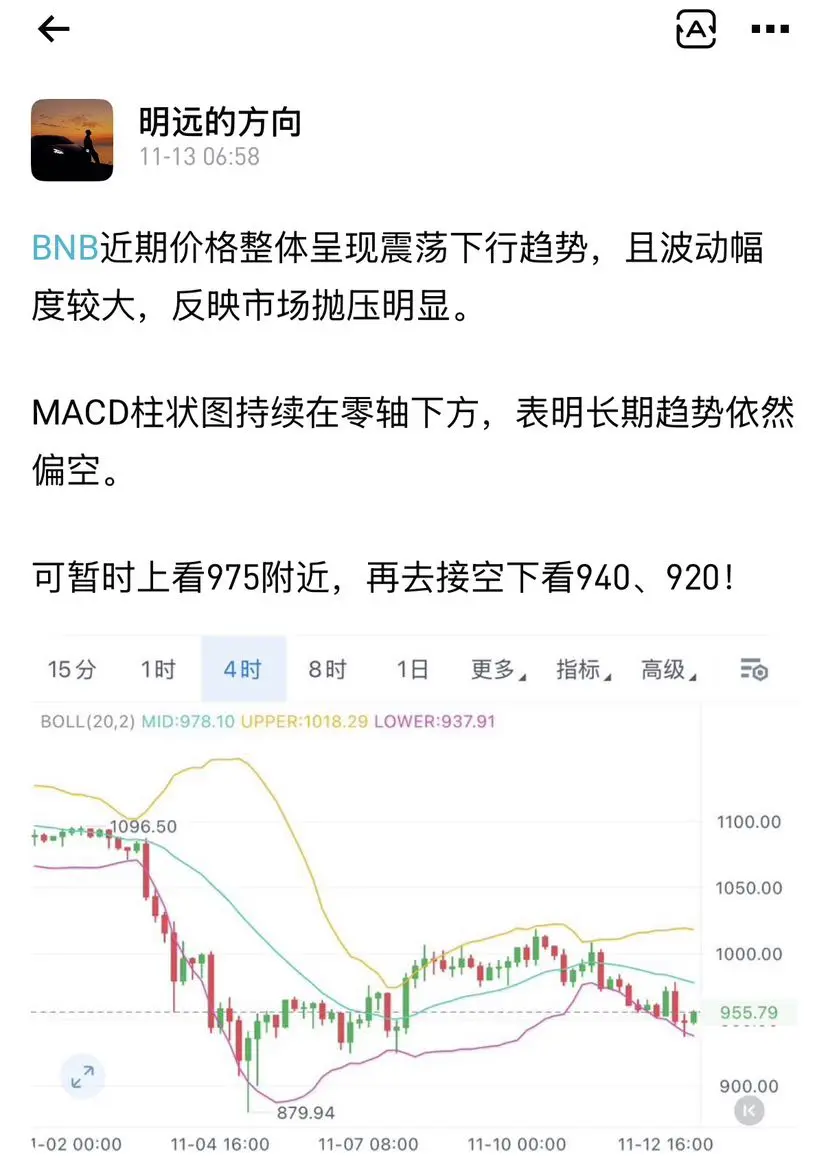Open the three-dot overflow menu

tap(770, 30)
